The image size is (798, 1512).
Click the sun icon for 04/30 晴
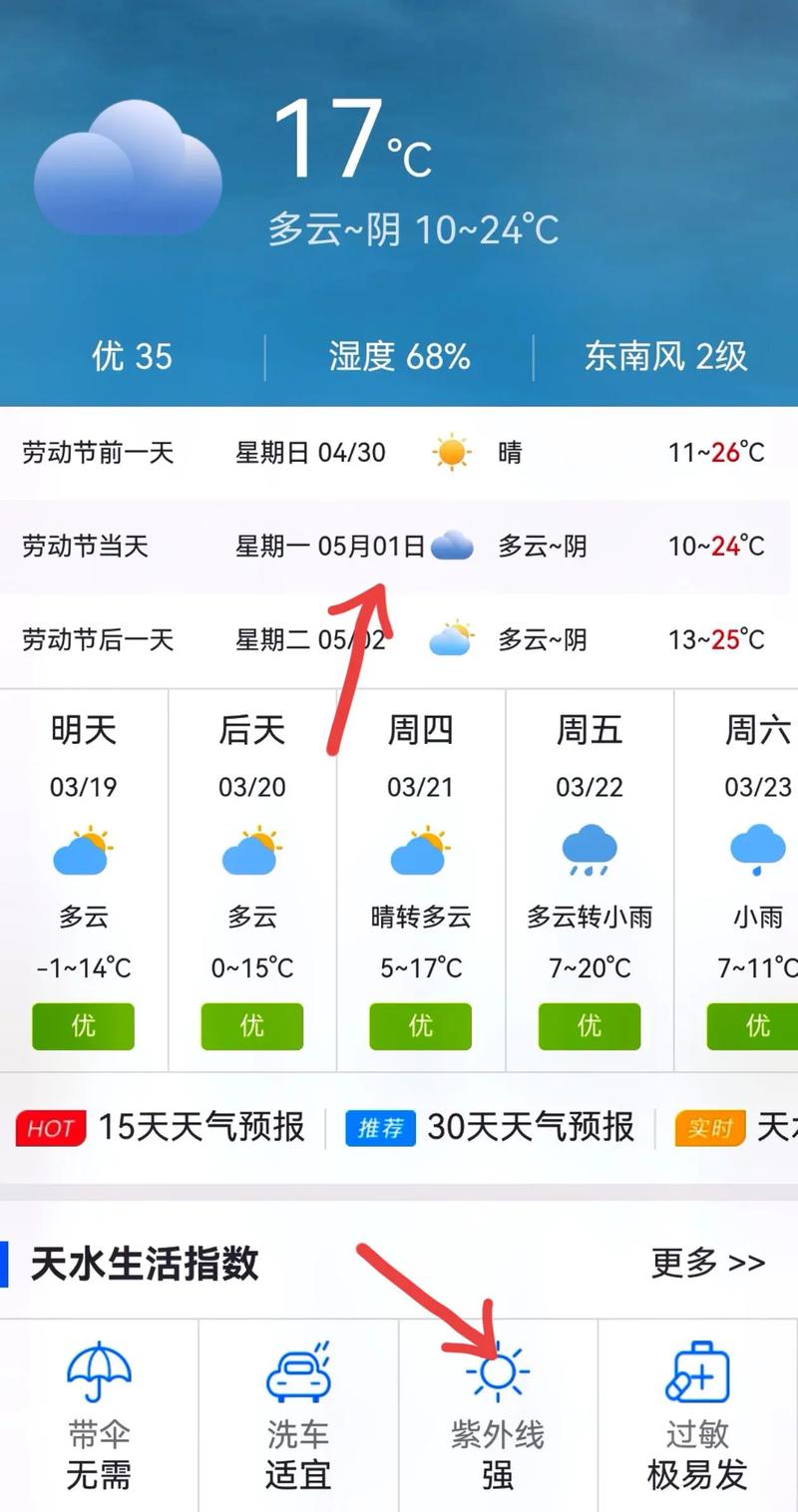pos(452,452)
